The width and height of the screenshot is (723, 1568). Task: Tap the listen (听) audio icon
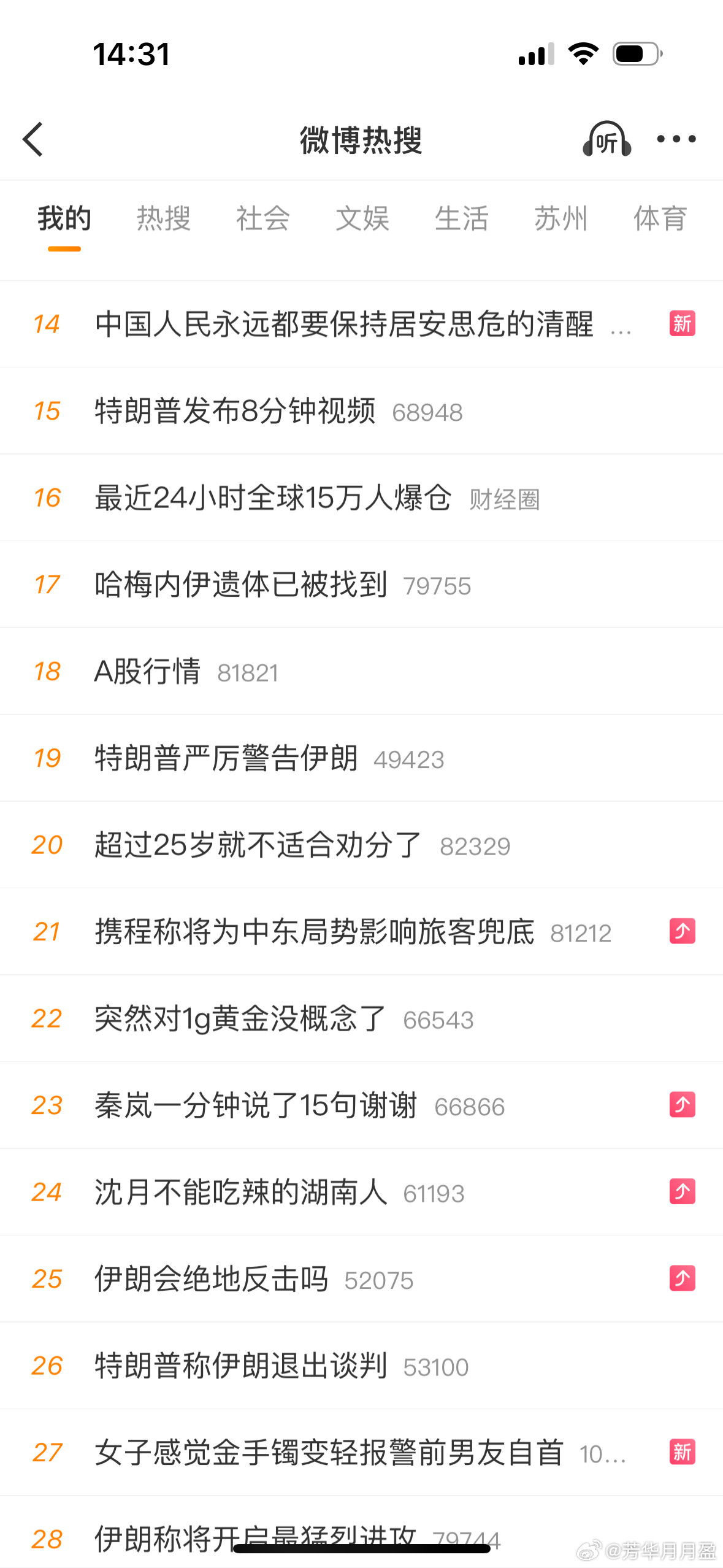click(x=606, y=139)
